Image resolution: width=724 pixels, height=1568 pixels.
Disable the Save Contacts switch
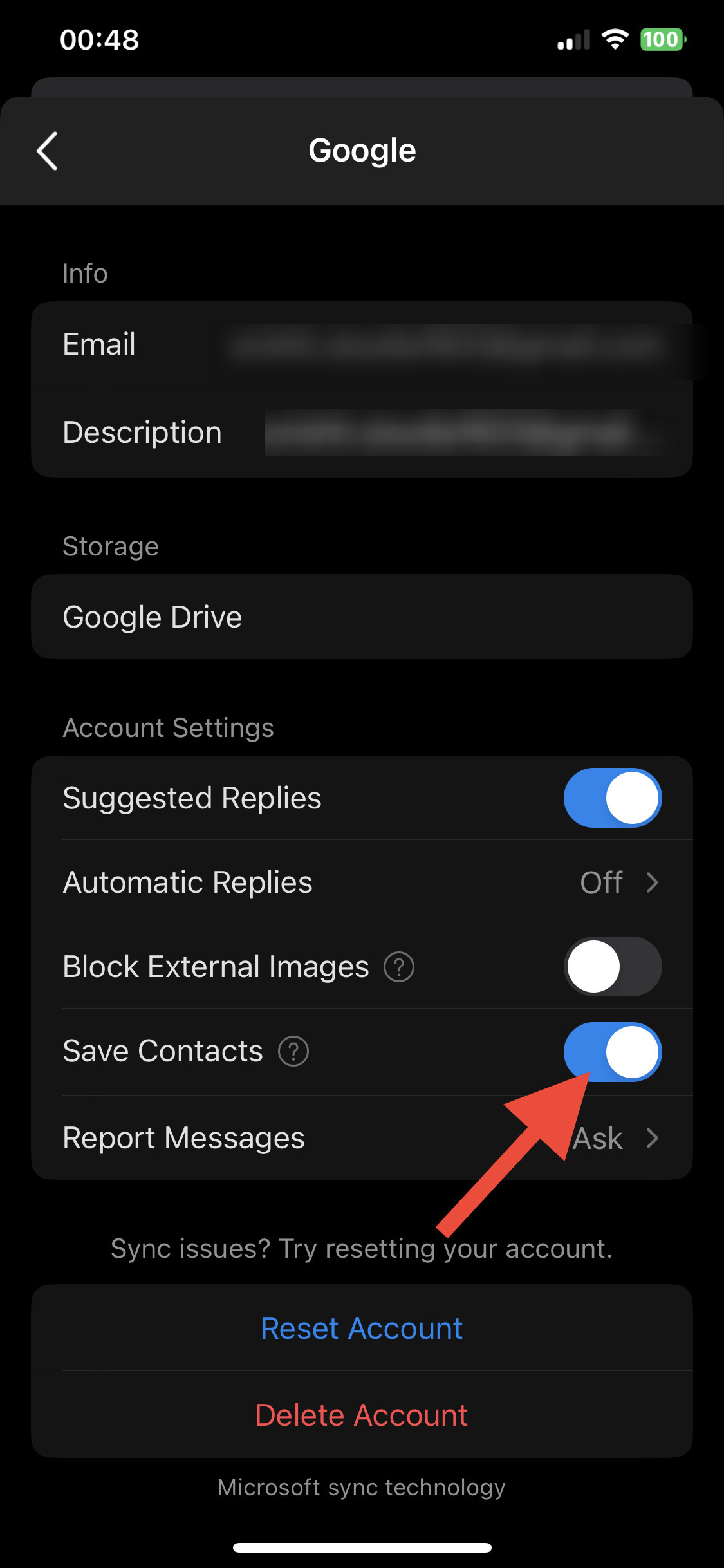tap(613, 1052)
